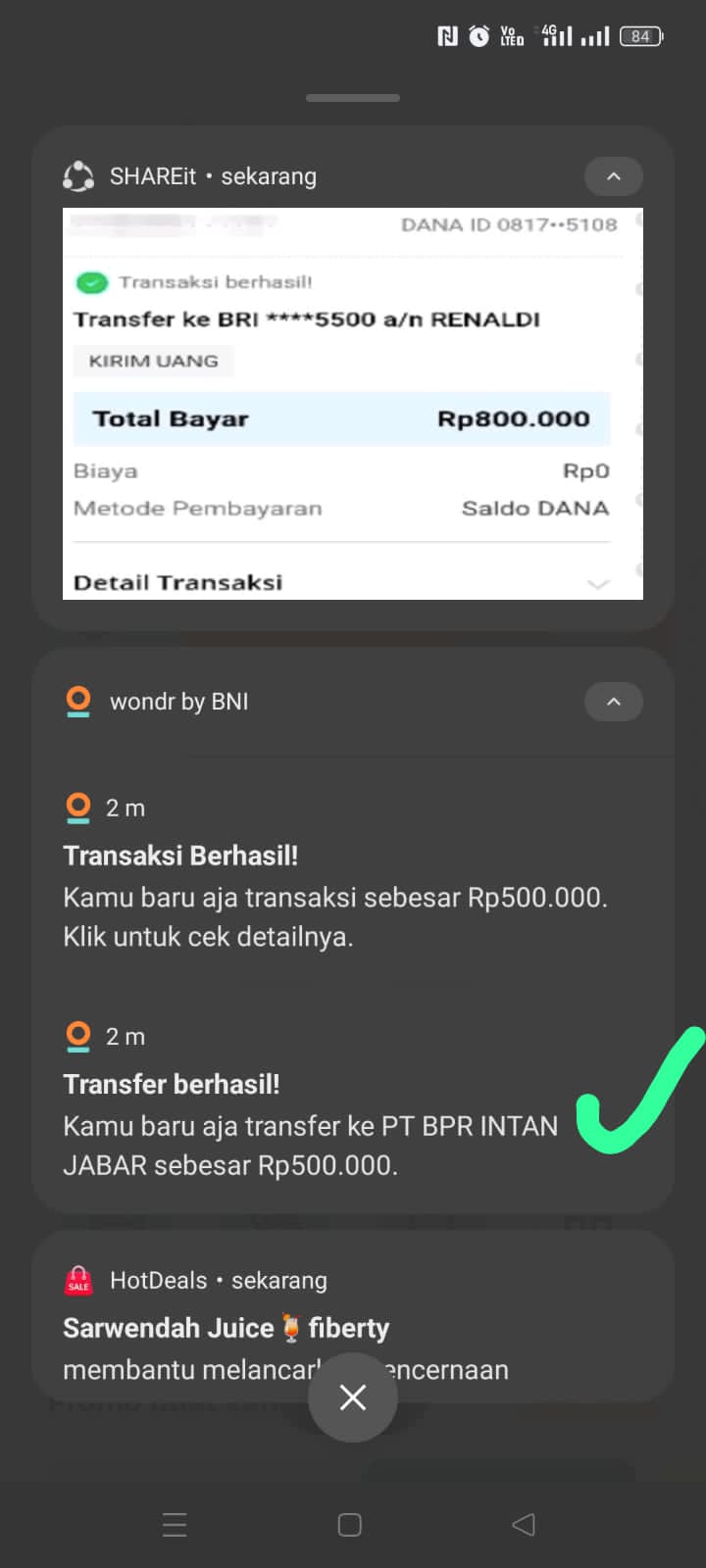Screen dimensions: 706x1568
Task: Tap the alarm clock status icon
Action: pyautogui.click(x=479, y=35)
